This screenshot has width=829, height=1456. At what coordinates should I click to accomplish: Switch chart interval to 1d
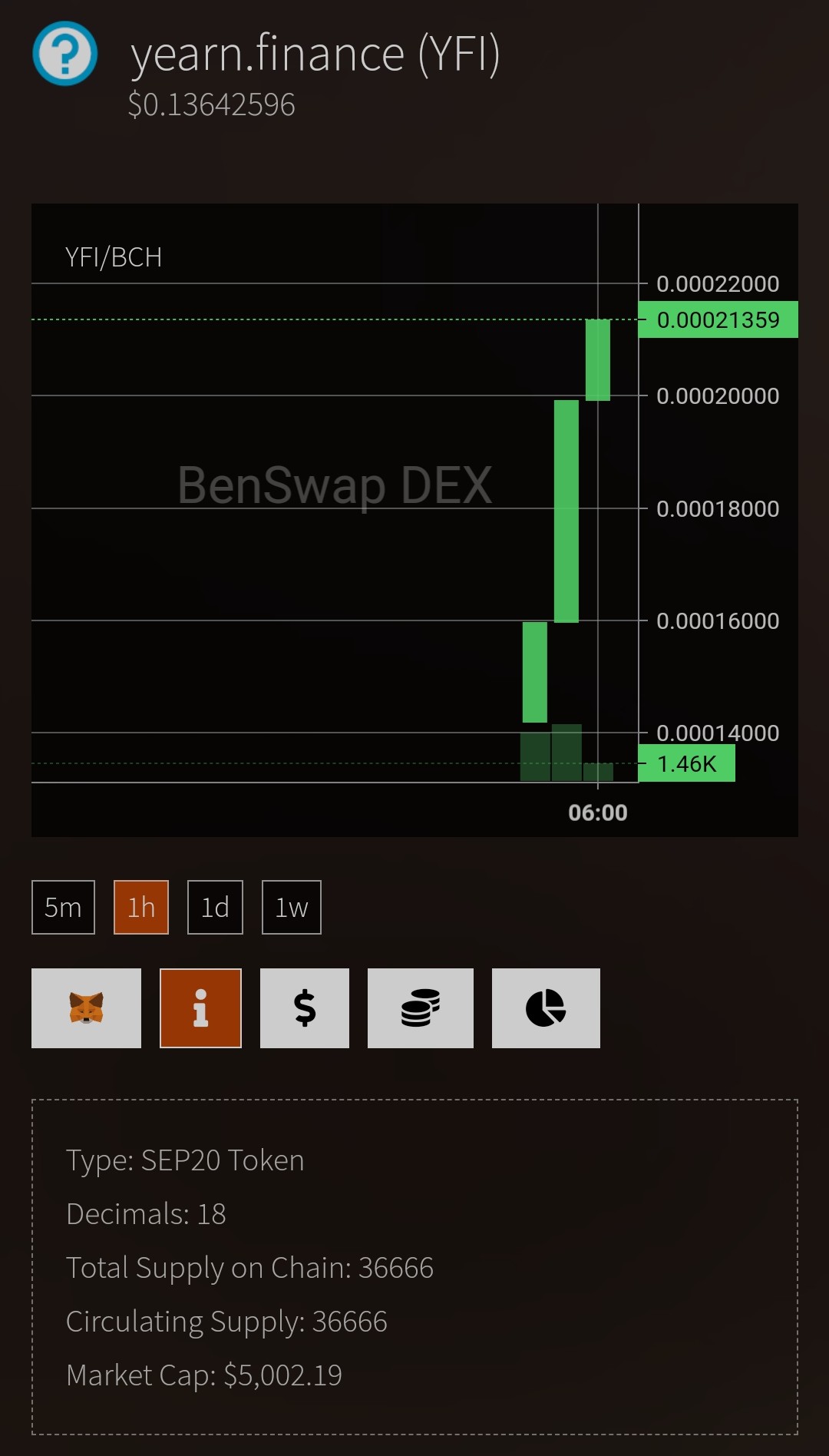tap(215, 907)
